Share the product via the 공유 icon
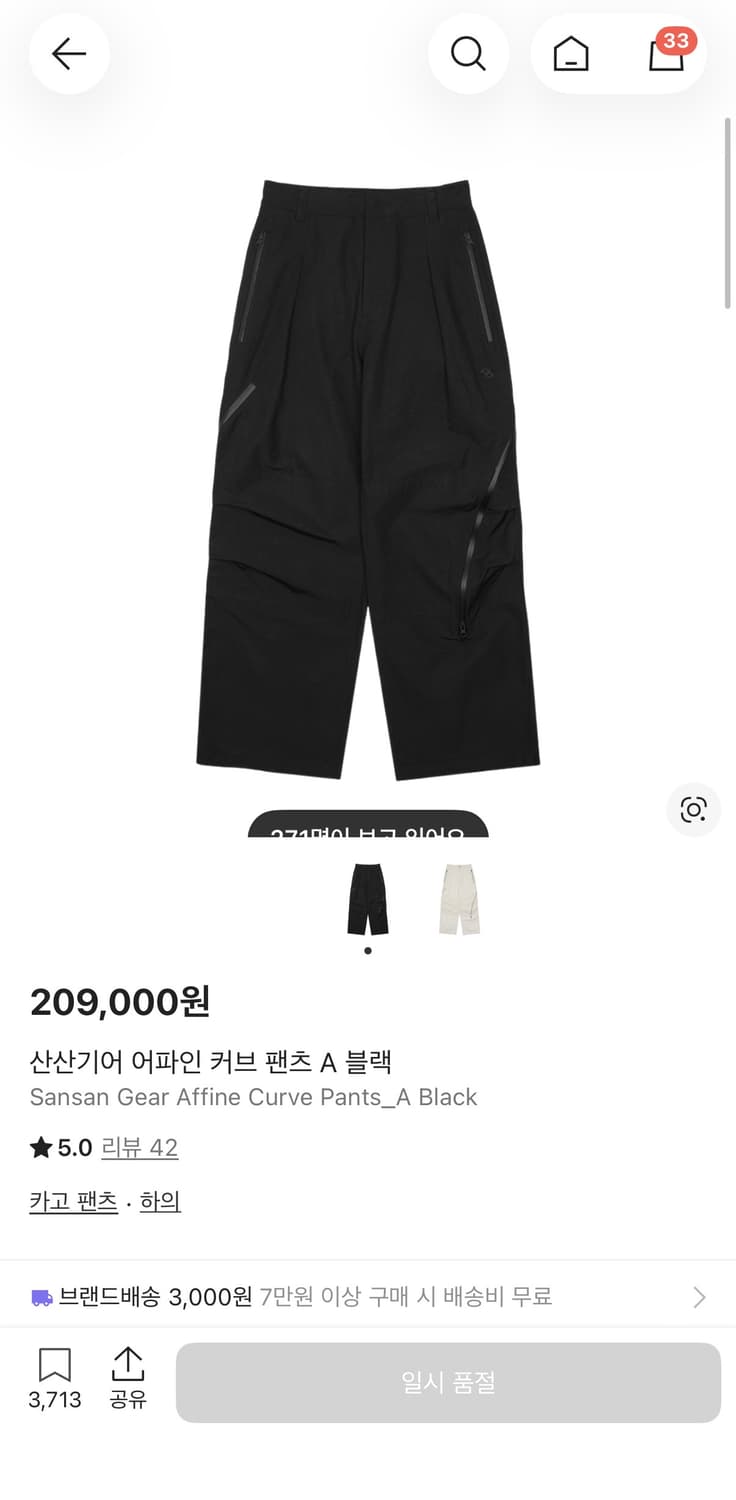This screenshot has width=736, height=1500. click(128, 1363)
